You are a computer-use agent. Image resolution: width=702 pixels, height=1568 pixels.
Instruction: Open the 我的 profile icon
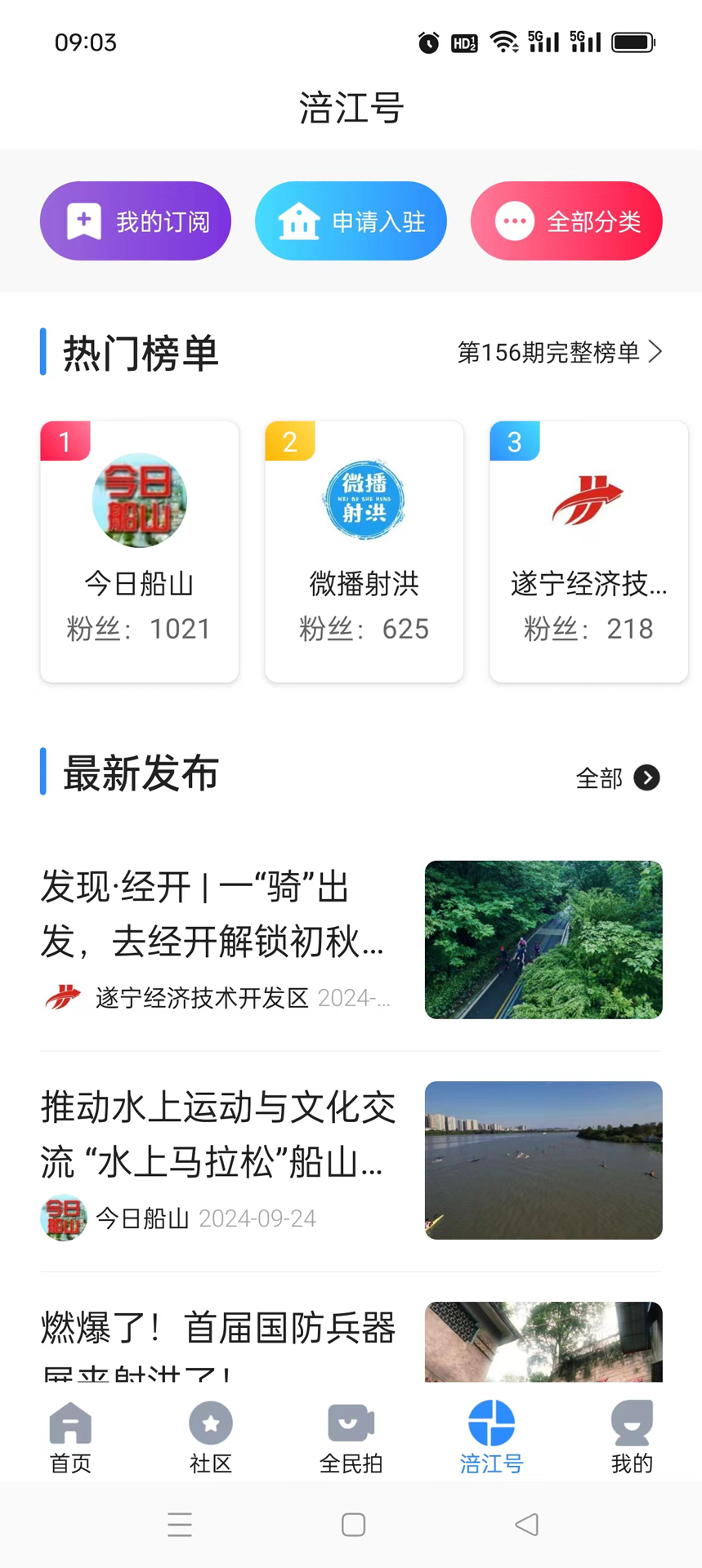(x=631, y=1423)
